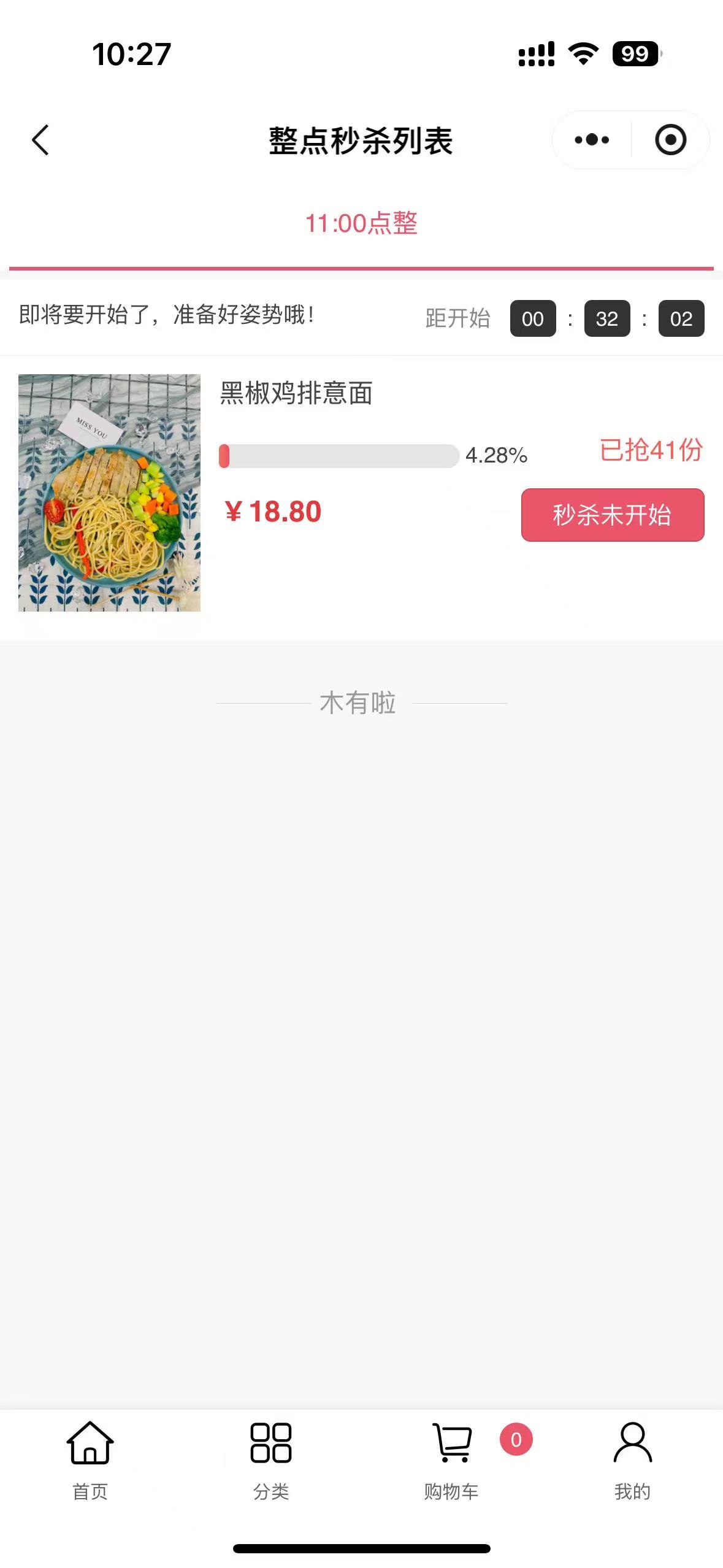View the 购物车 shopping cart
Screen dimensions: 723x1568
452,1461
